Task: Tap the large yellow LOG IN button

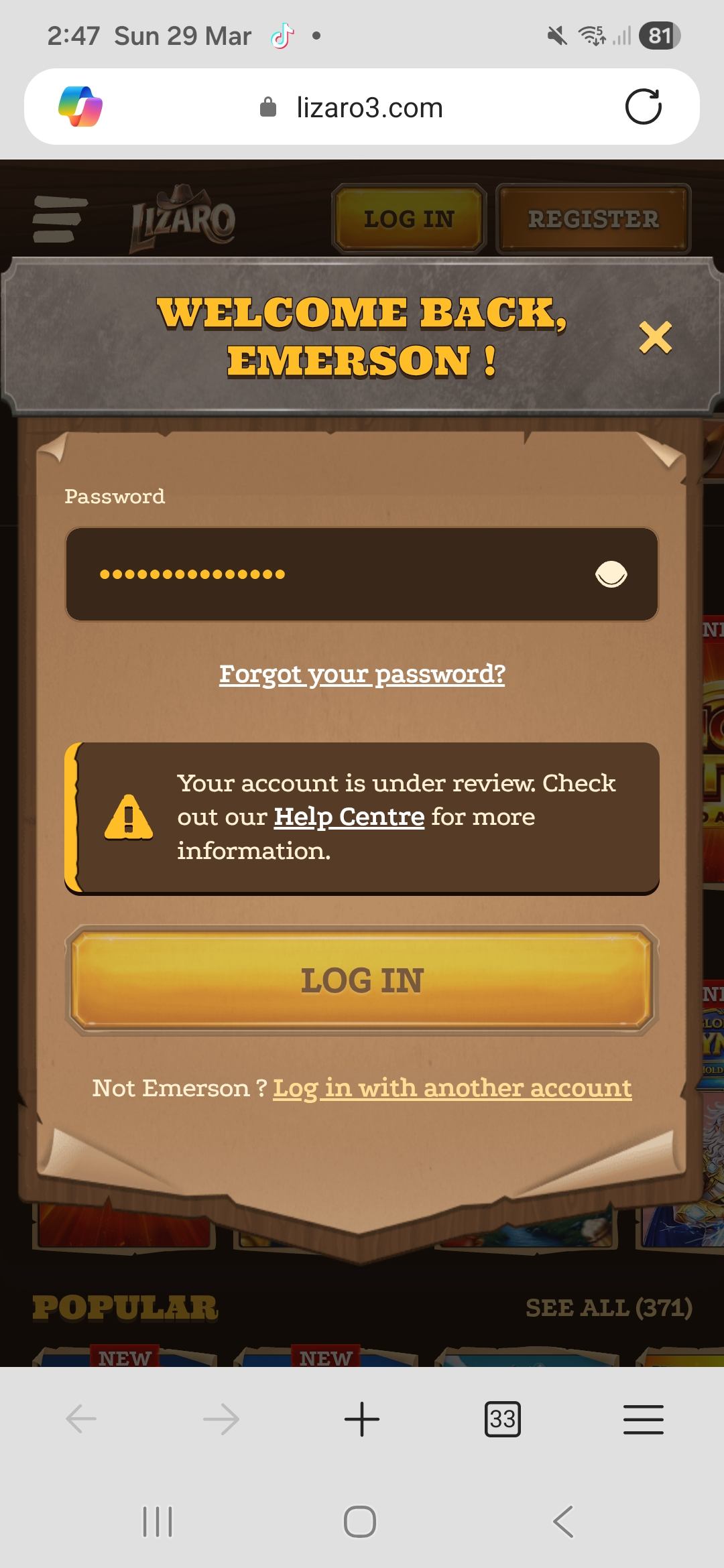Action: tap(362, 980)
